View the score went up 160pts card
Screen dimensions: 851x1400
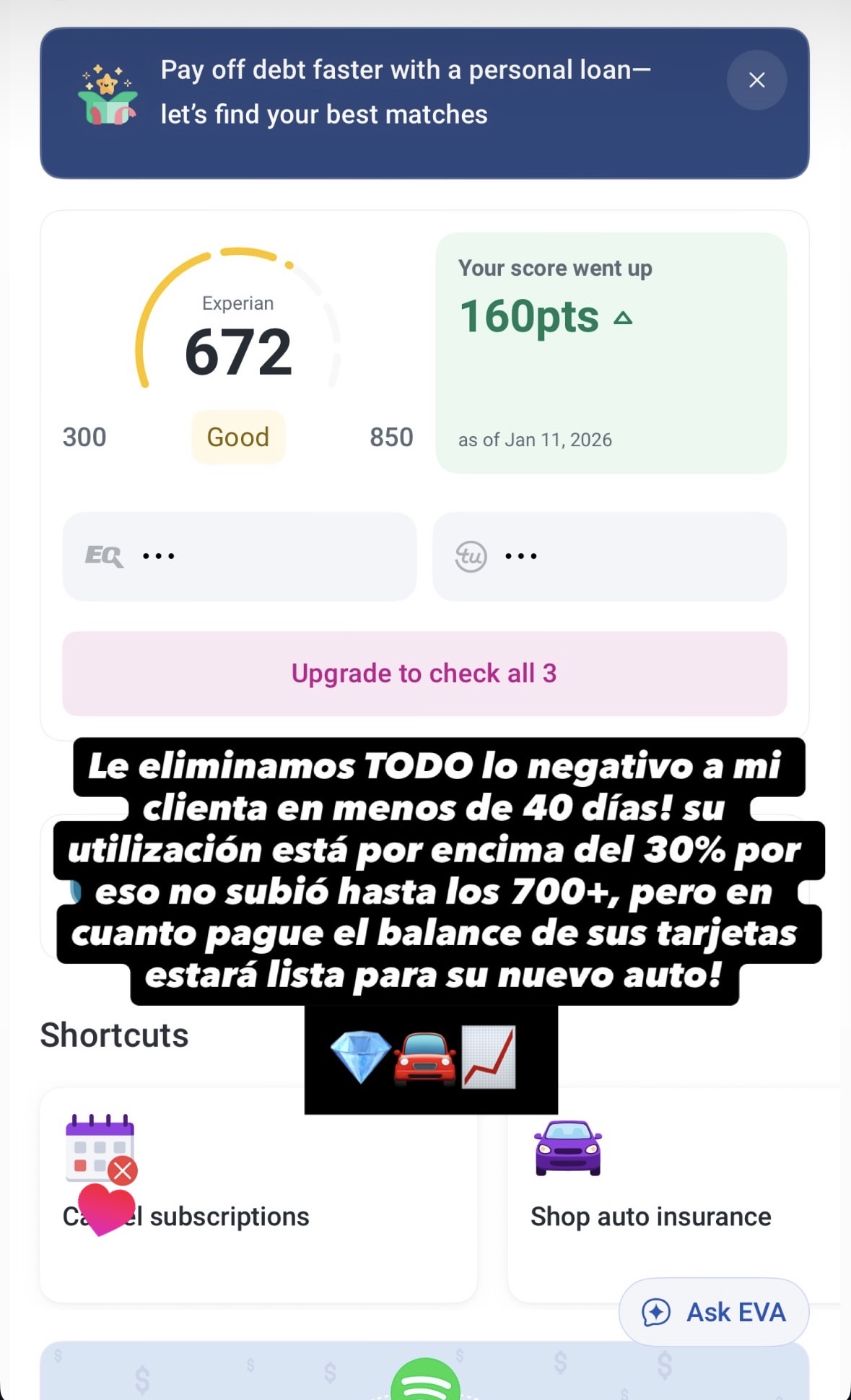pos(611,352)
